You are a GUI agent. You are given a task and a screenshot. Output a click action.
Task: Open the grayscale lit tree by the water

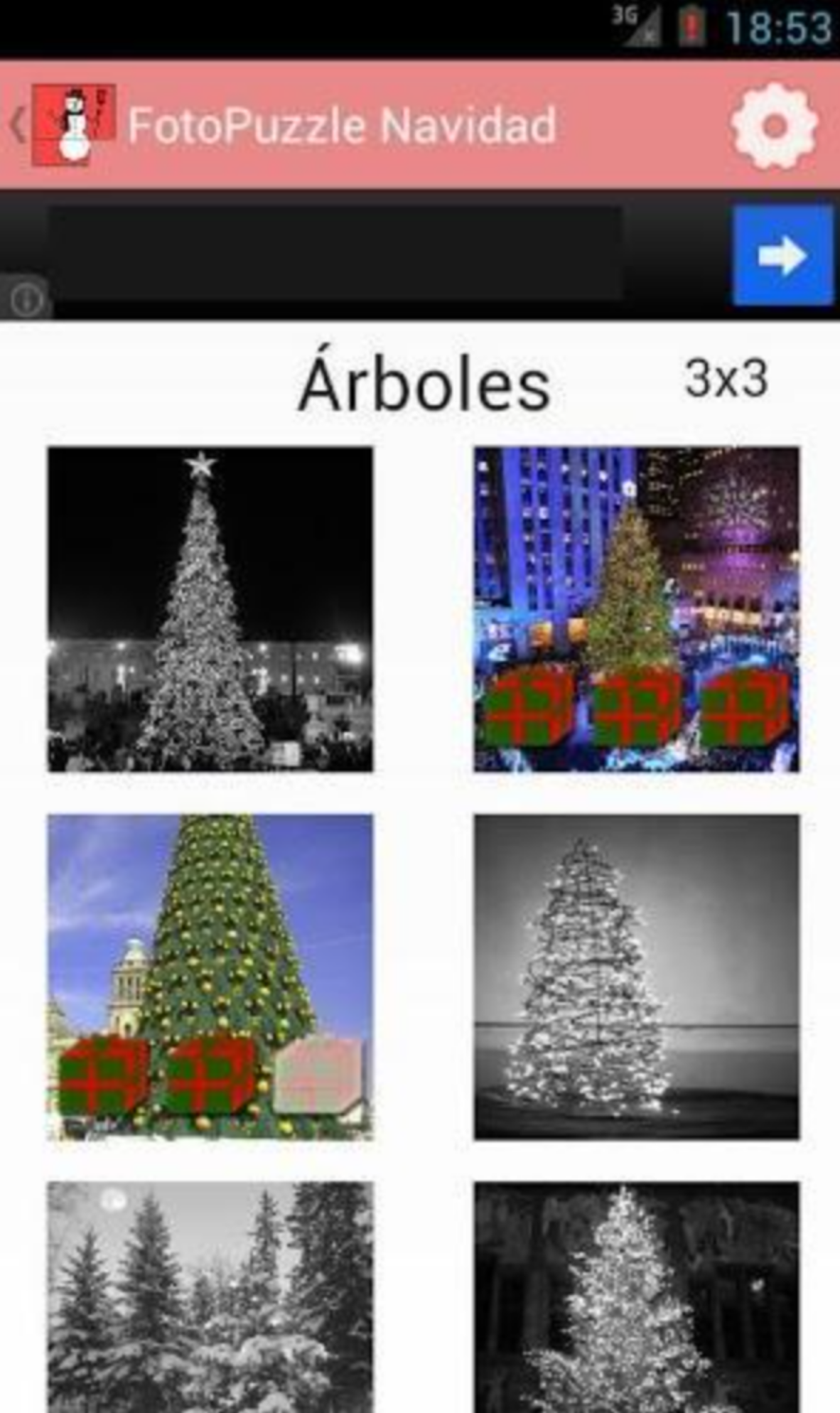click(636, 977)
